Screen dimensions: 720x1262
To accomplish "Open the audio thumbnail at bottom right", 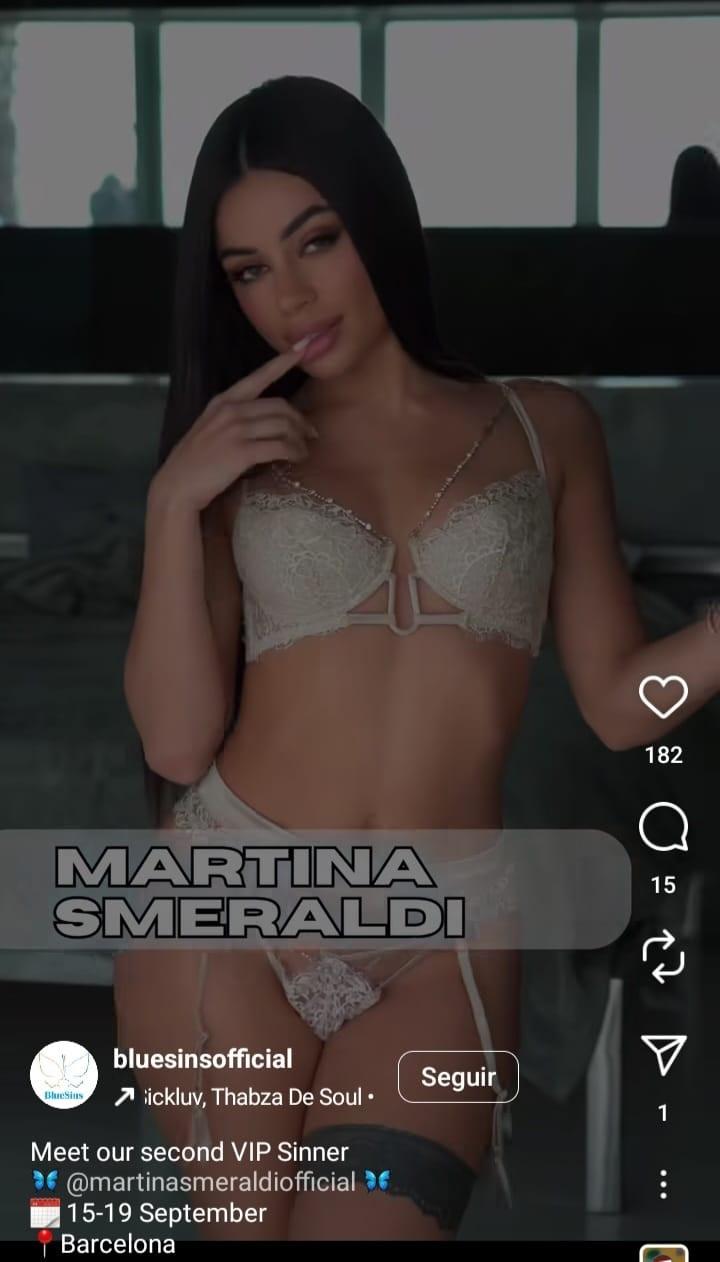I will [x=664, y=1254].
